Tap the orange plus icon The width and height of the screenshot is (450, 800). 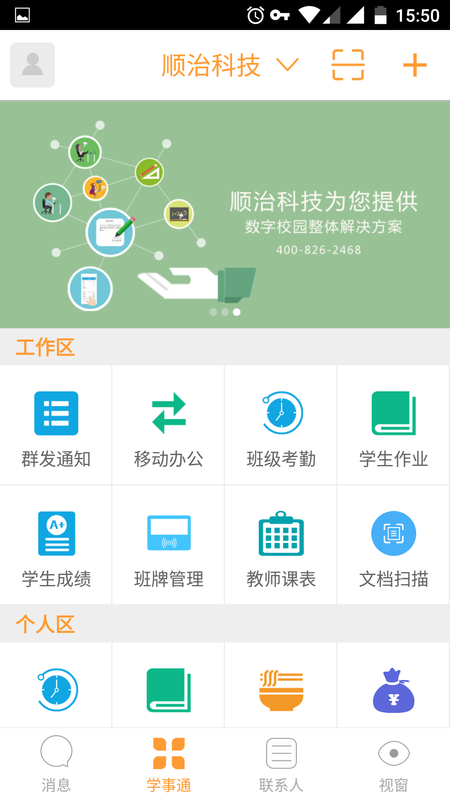414,65
